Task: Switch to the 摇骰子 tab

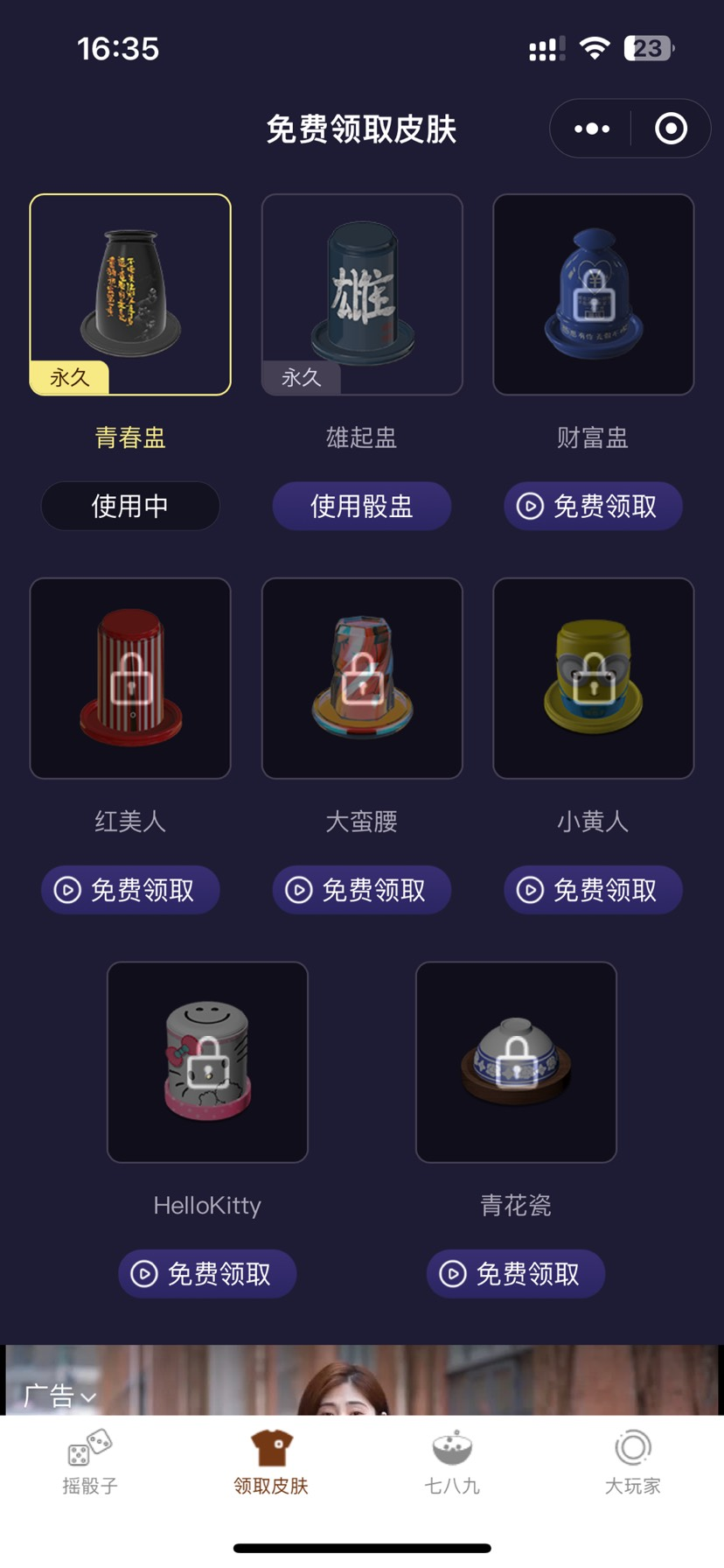Action: [x=90, y=1461]
